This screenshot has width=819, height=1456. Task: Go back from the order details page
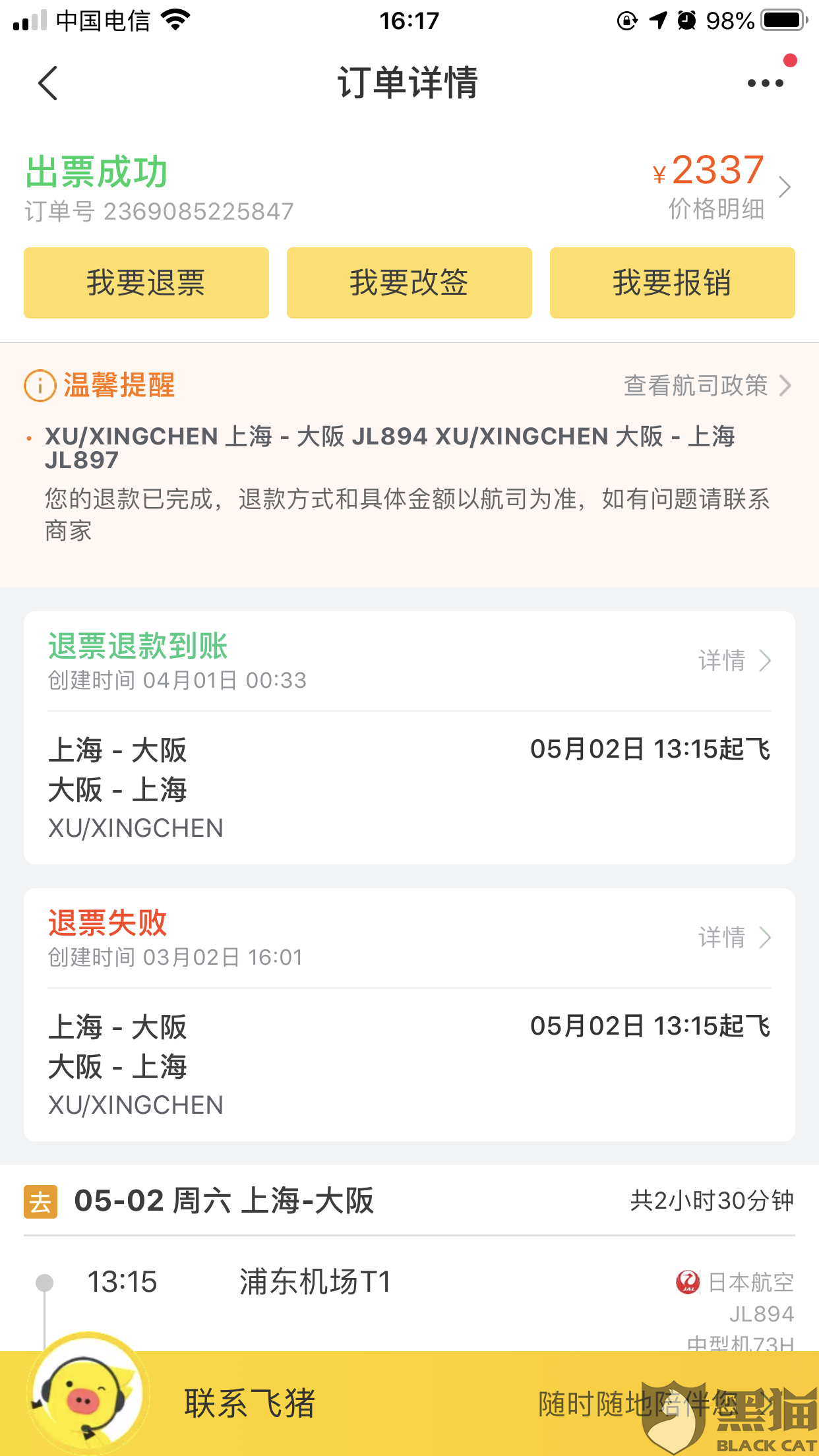[x=48, y=83]
